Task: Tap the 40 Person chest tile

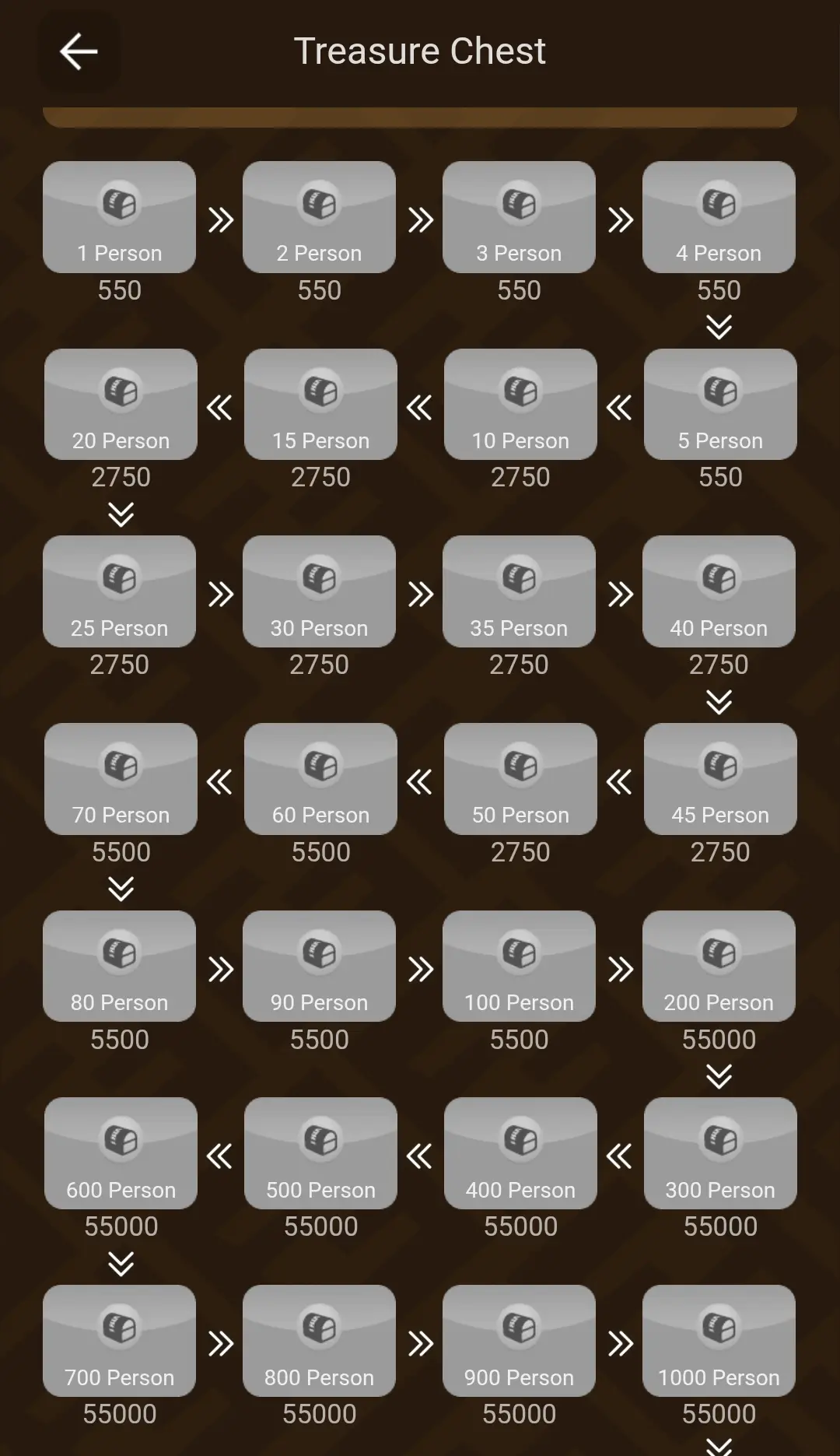Action: pyautogui.click(x=719, y=591)
